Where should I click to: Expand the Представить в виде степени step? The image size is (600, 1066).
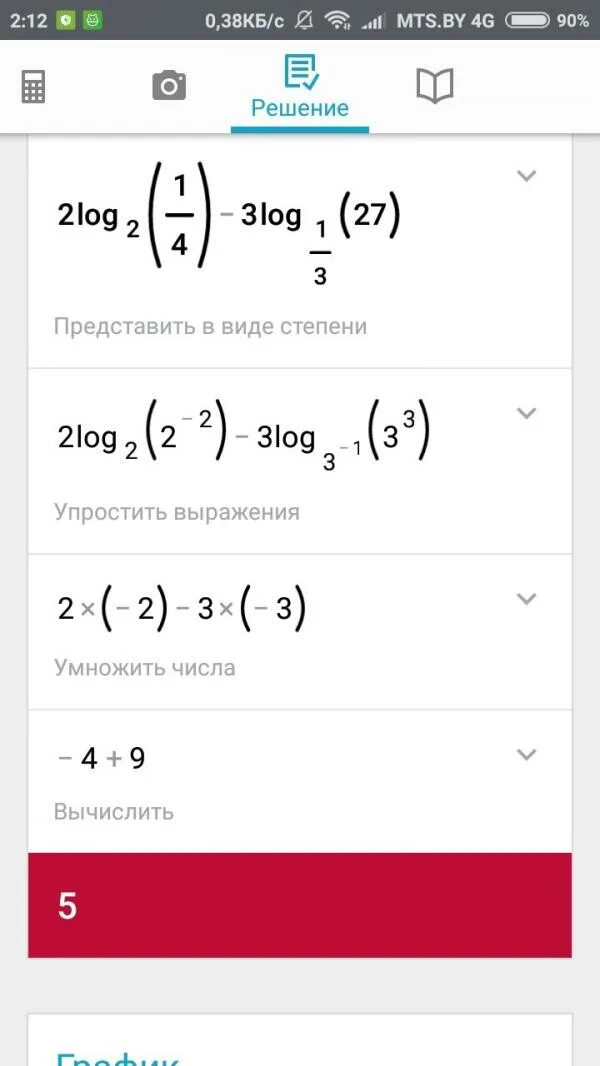(x=526, y=176)
